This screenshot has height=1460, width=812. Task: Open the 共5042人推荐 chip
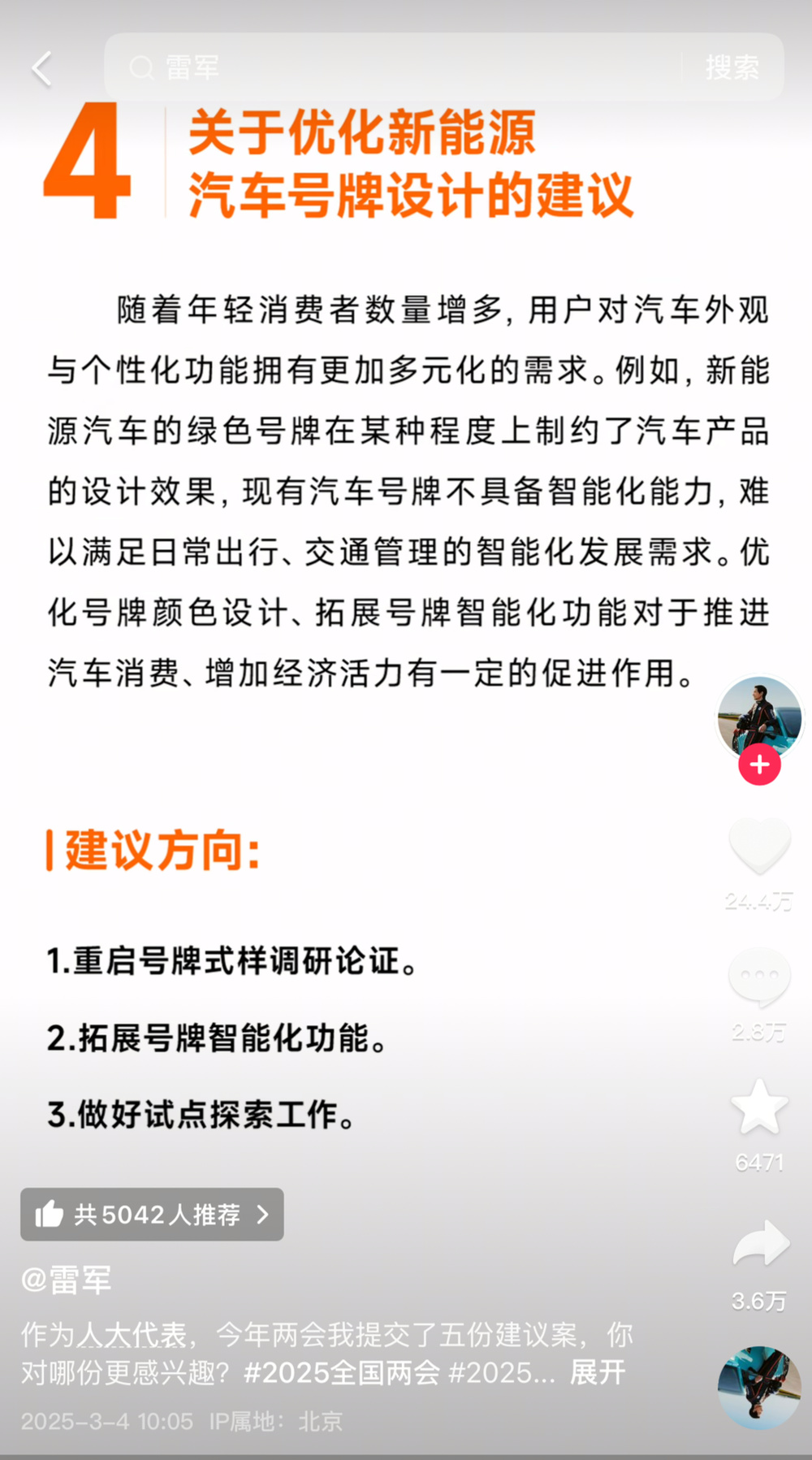pos(152,1214)
